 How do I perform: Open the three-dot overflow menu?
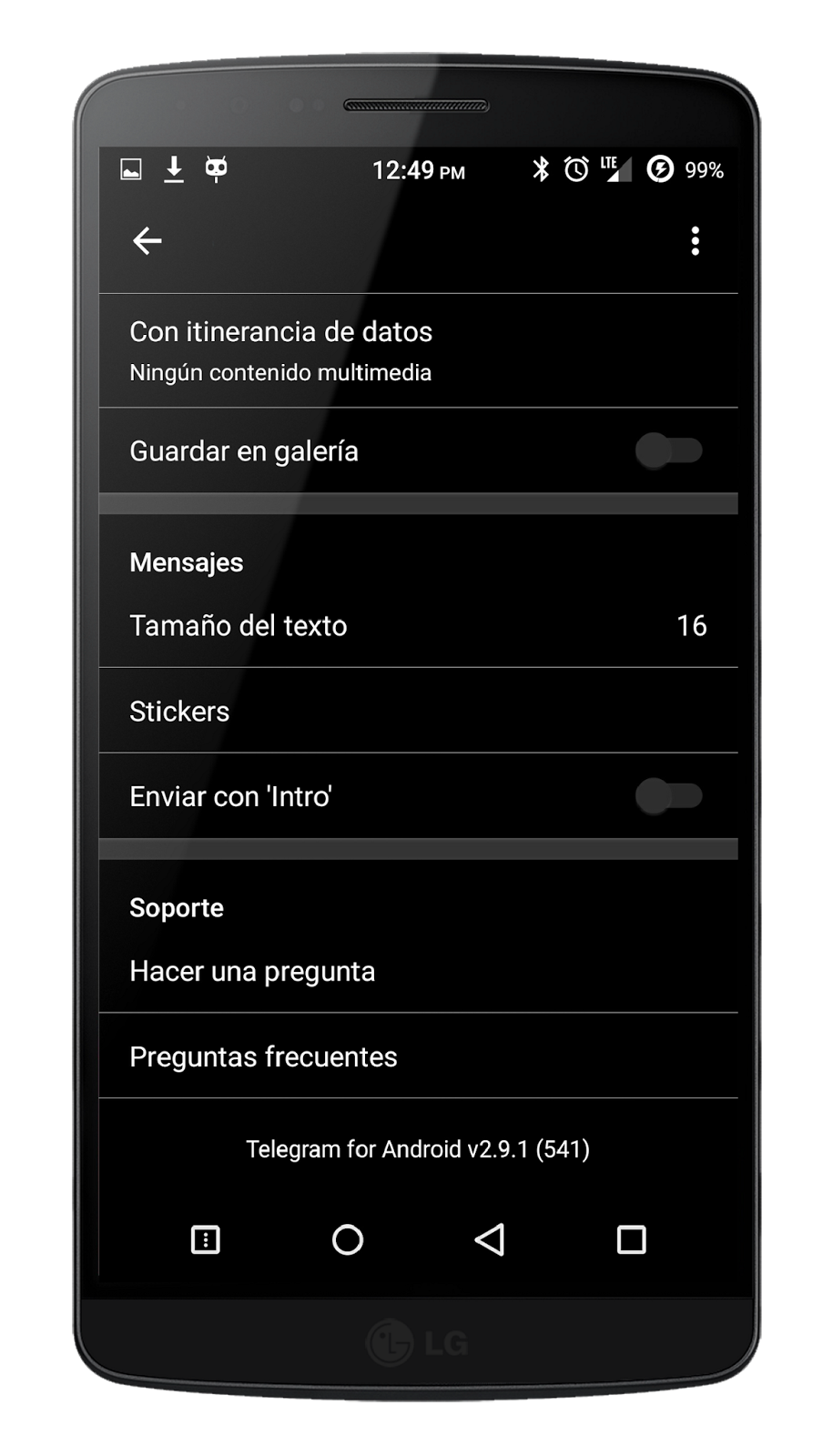pos(695,241)
